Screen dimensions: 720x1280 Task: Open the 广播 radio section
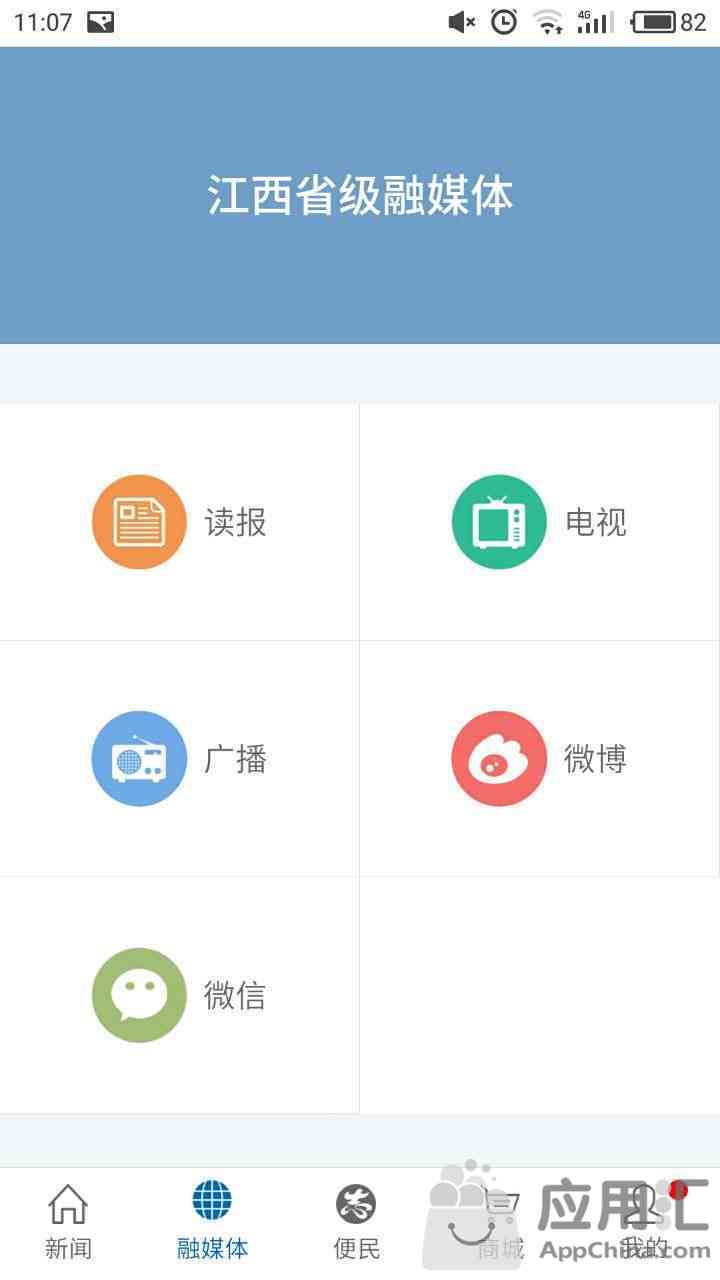pyautogui.click(x=179, y=759)
